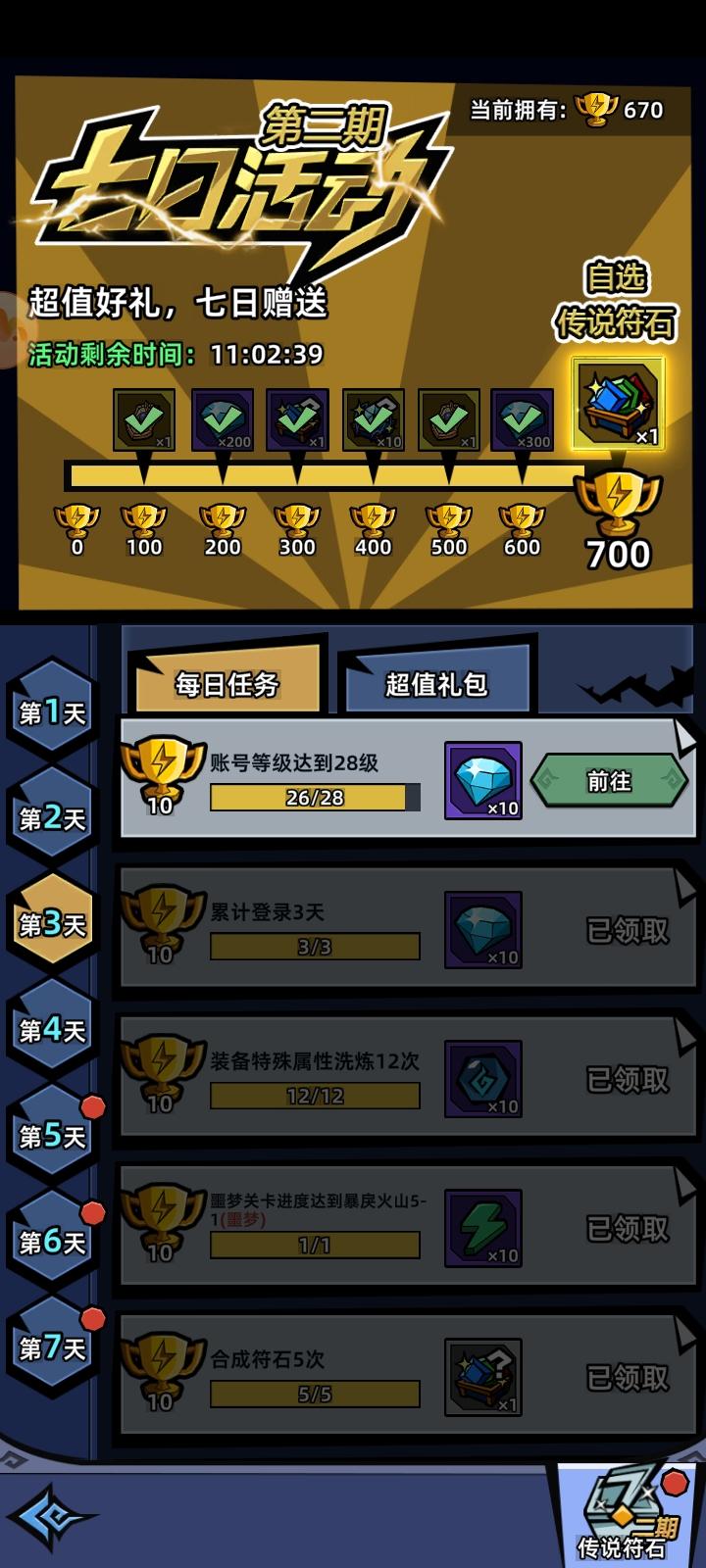Image resolution: width=706 pixels, height=1568 pixels.
Task: Click the ×10 gem icon in the level 28 task
Action: (x=483, y=782)
